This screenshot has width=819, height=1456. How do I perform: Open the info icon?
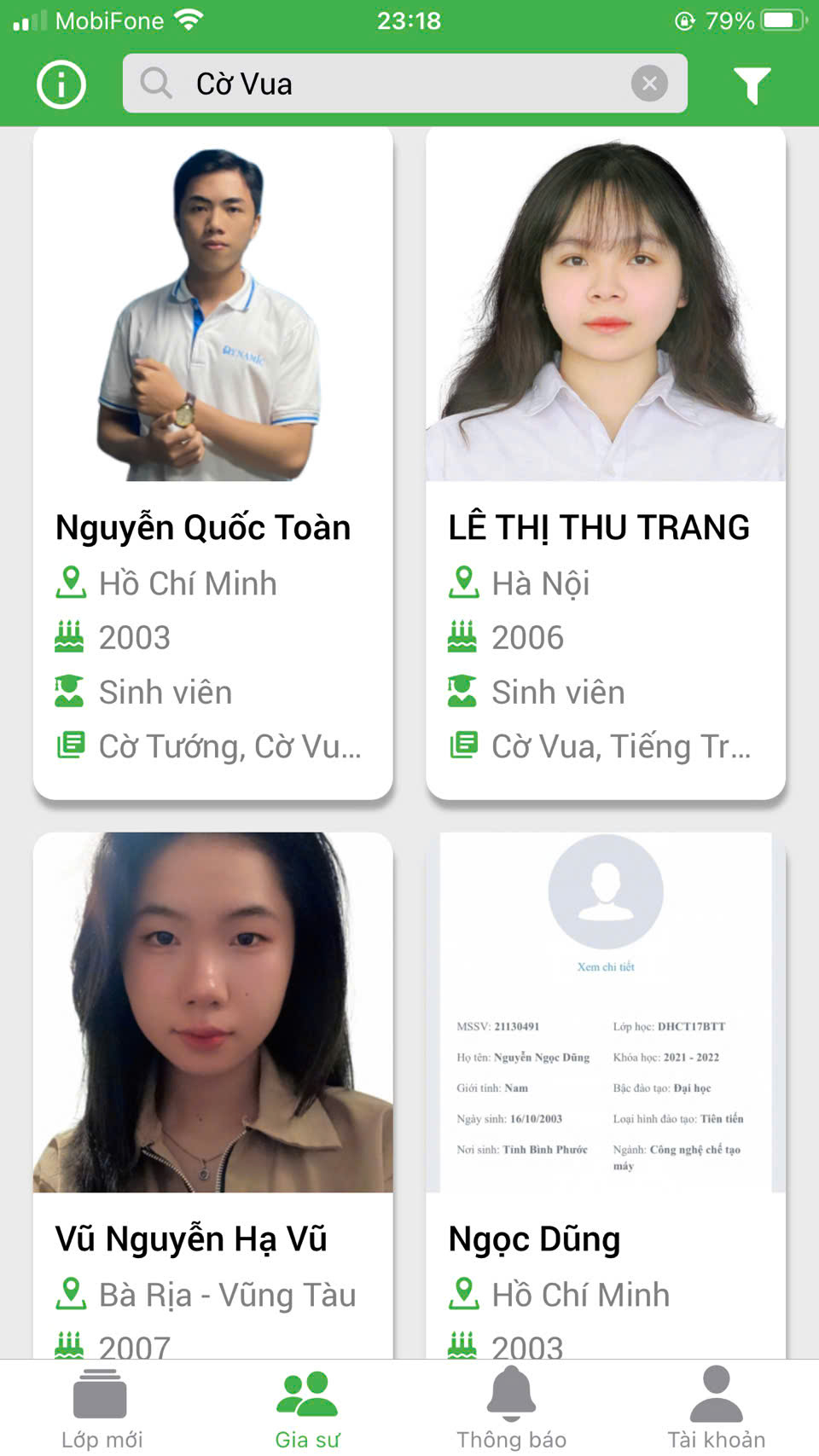pos(61,84)
